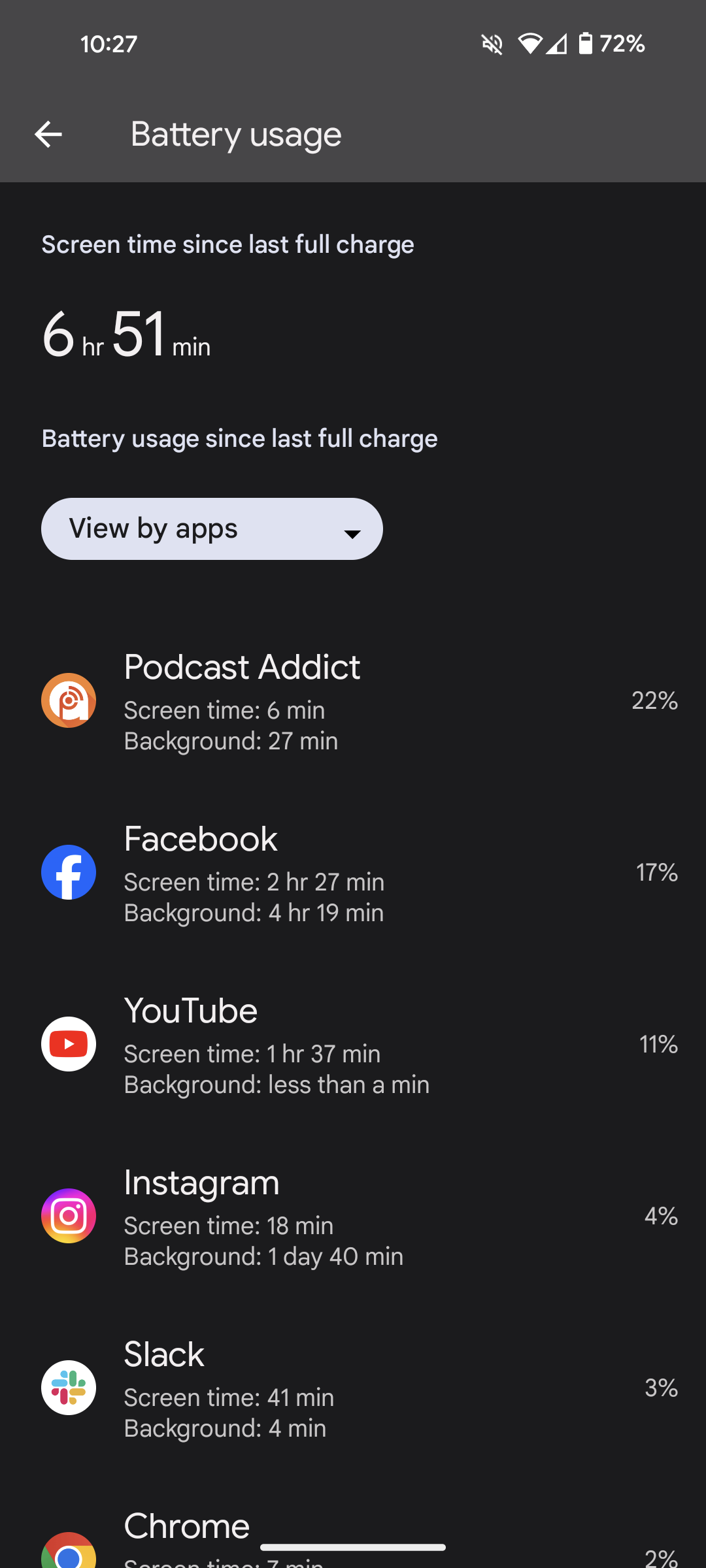706x1568 pixels.
Task: View YouTube battery usage details
Action: [x=353, y=1045]
